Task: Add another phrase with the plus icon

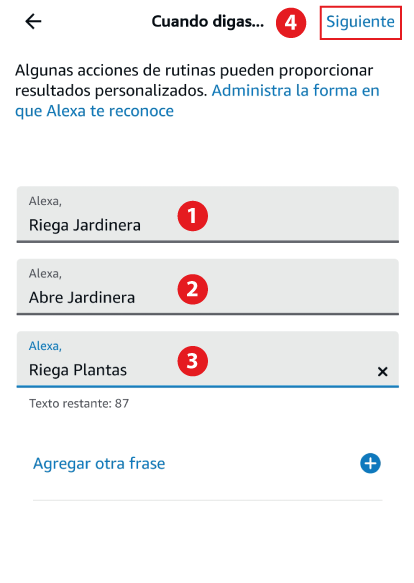Action: pyautogui.click(x=370, y=463)
